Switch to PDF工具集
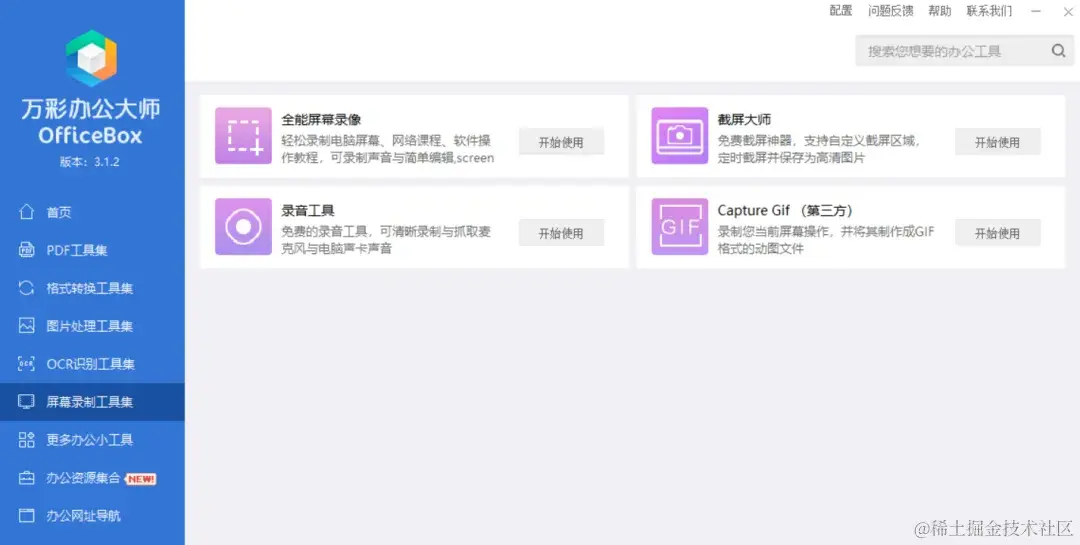Viewport: 1080px width, 545px height. pyautogui.click(x=92, y=250)
